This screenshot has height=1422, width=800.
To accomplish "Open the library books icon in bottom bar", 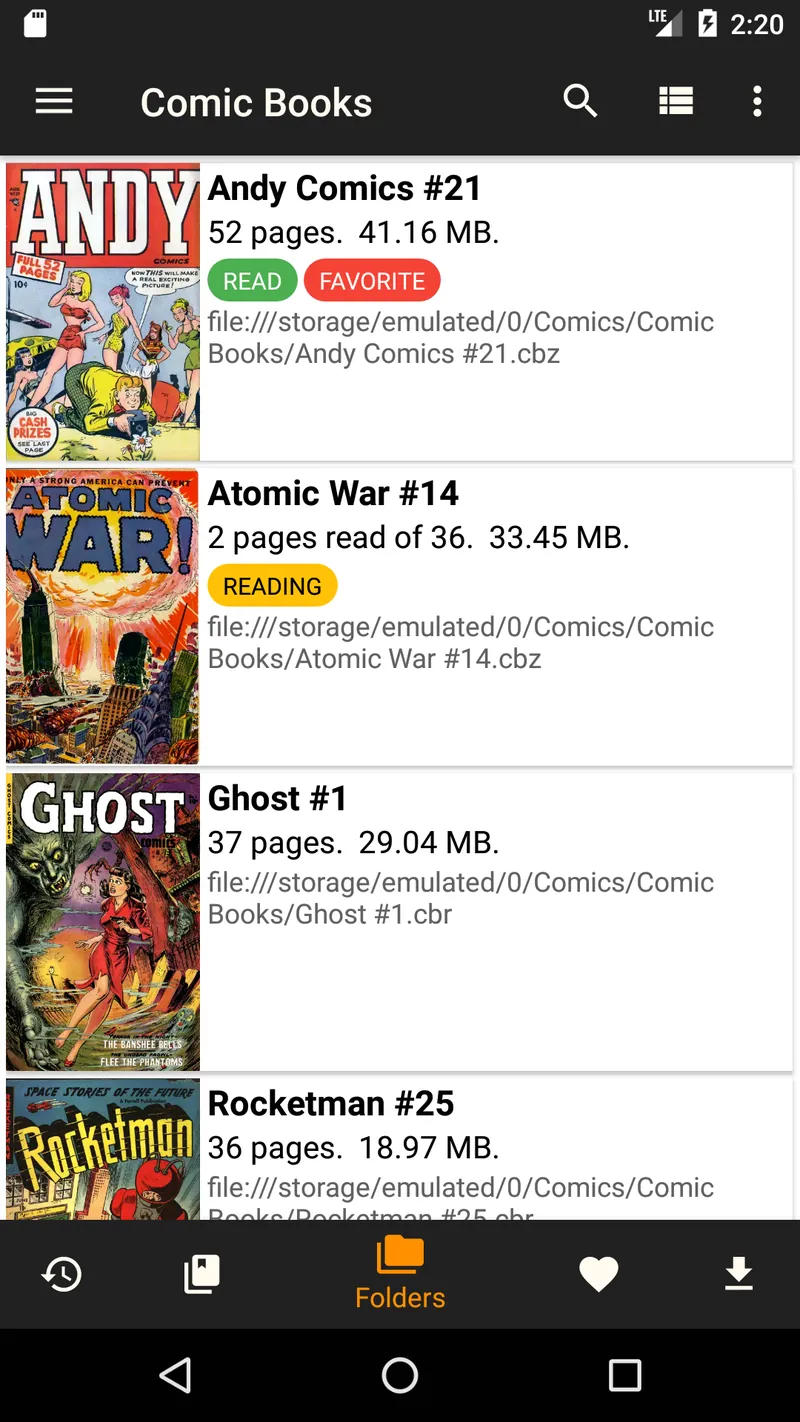I will (x=200, y=1274).
